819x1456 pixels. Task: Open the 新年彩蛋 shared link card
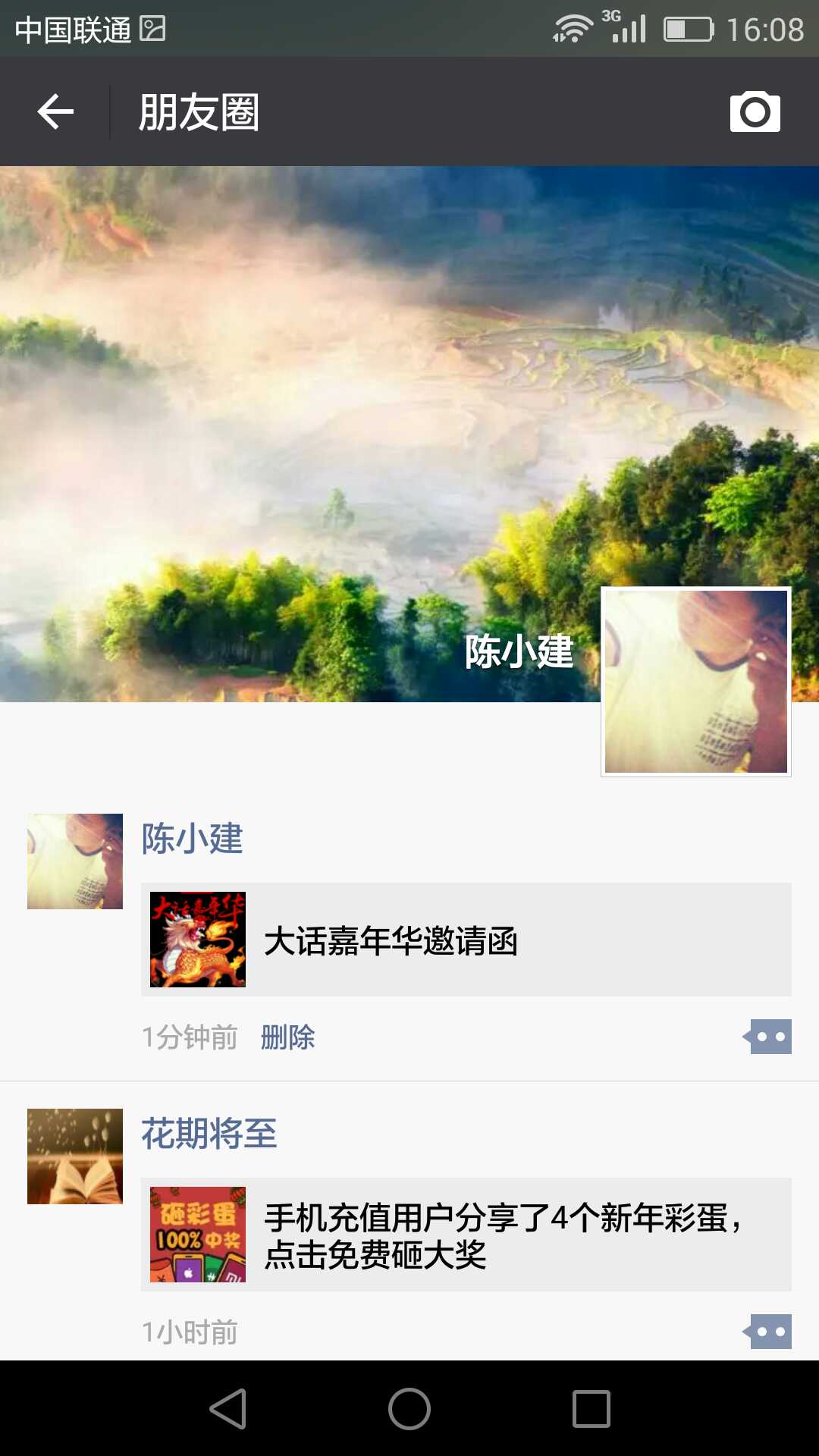pos(466,1235)
